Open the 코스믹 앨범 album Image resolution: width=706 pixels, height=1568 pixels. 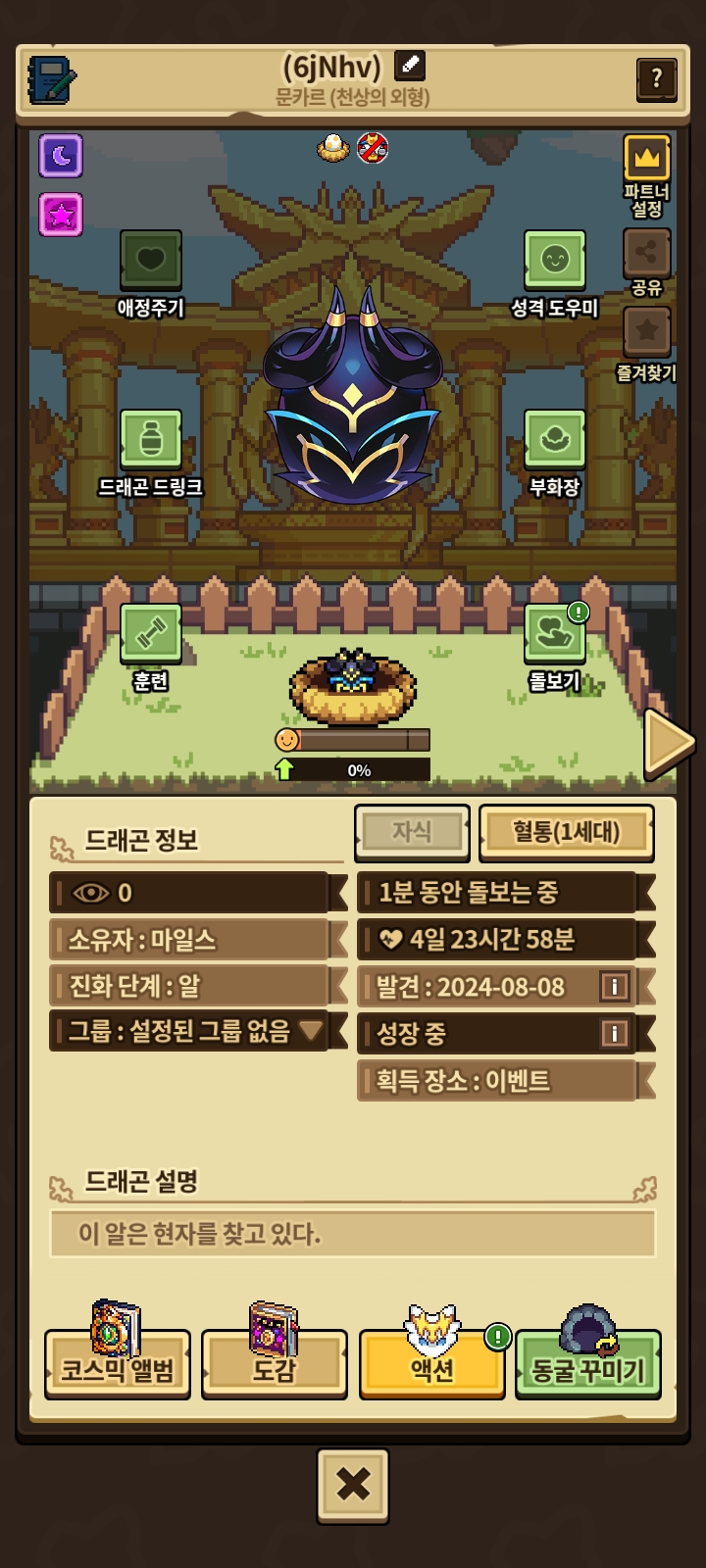tap(118, 1362)
